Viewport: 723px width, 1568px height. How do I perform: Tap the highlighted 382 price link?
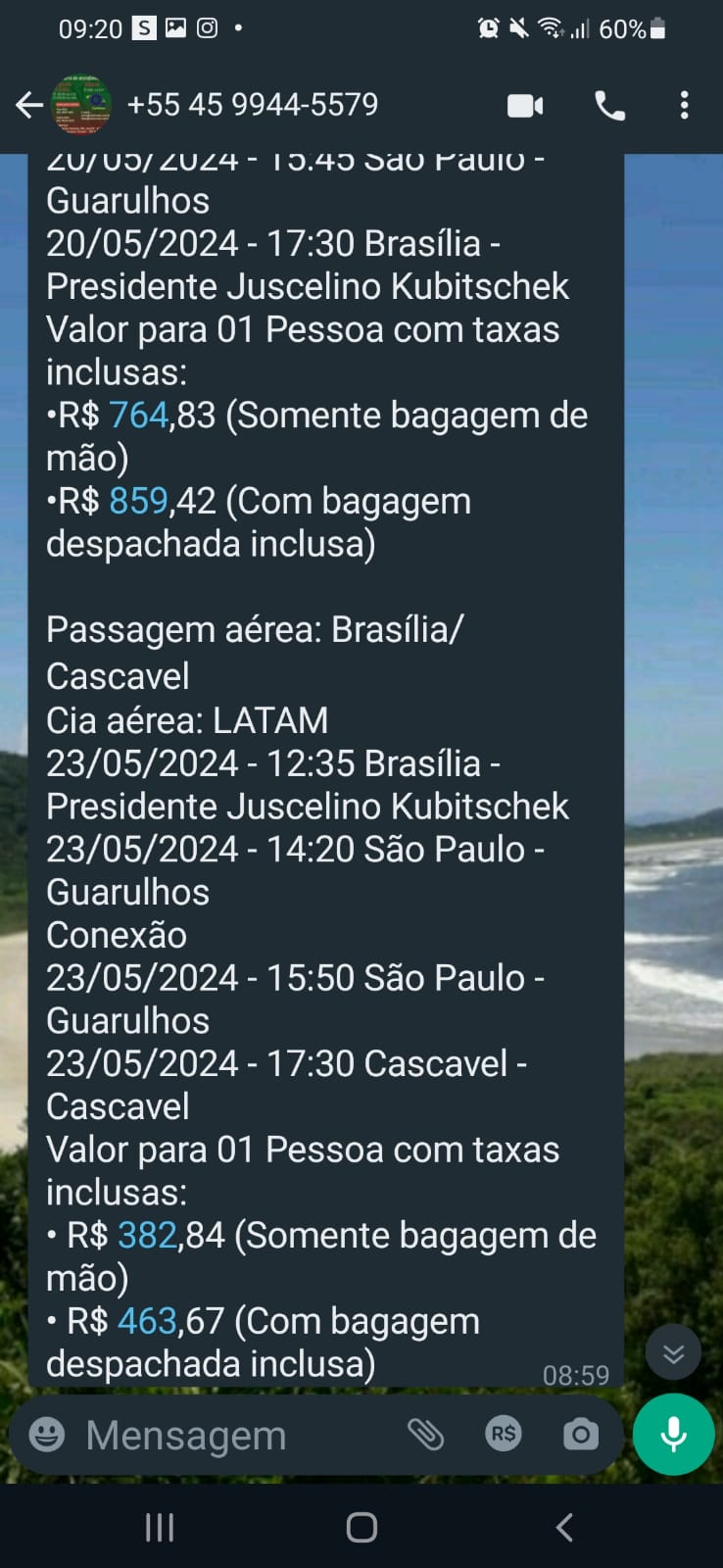pyautogui.click(x=147, y=1236)
